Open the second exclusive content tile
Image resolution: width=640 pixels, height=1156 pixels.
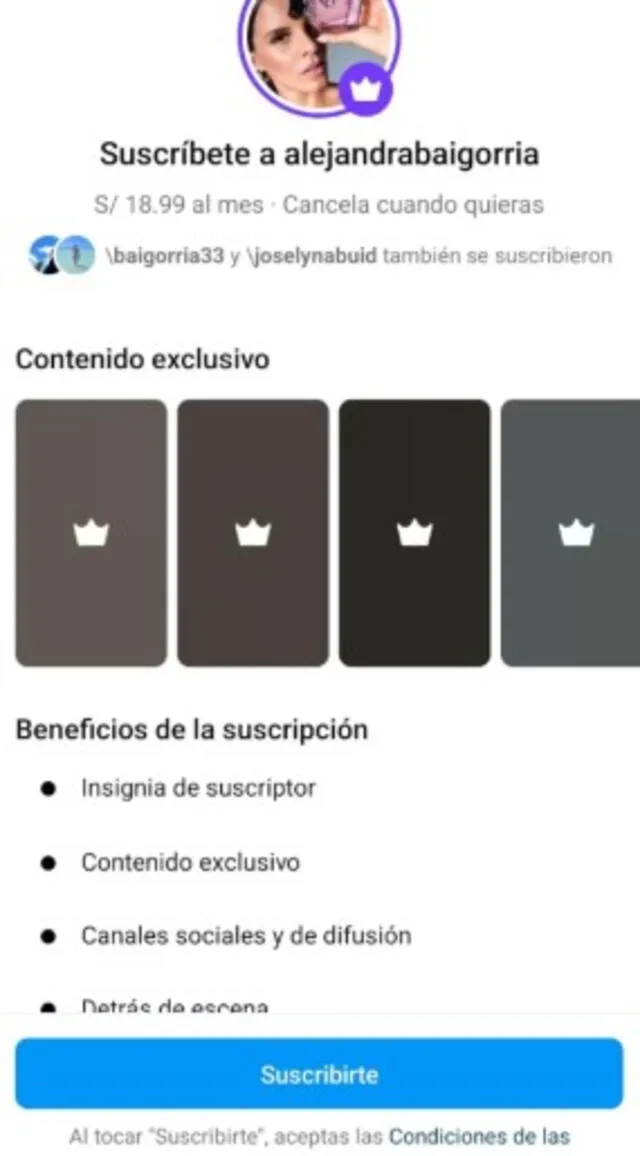[253, 533]
